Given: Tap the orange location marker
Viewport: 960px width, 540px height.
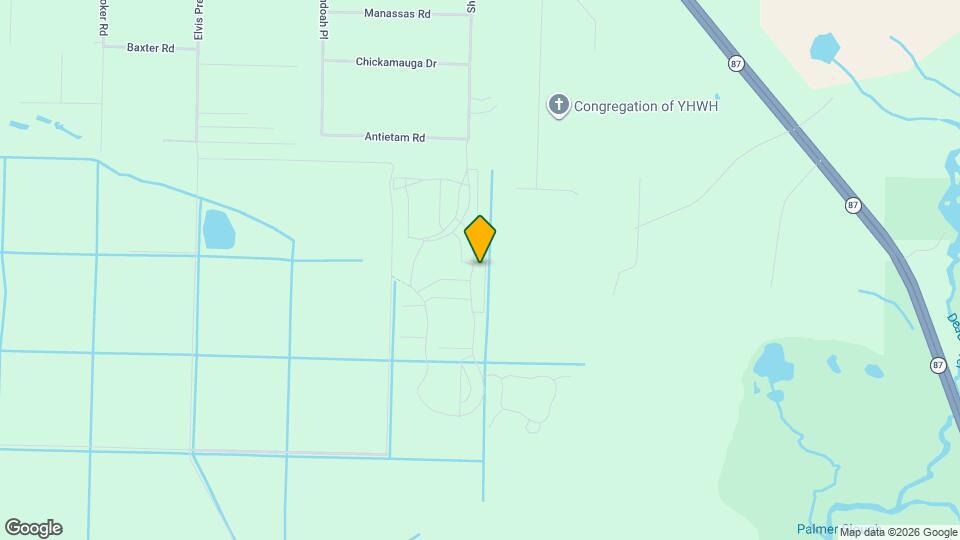Looking at the screenshot, I should pyautogui.click(x=480, y=238).
